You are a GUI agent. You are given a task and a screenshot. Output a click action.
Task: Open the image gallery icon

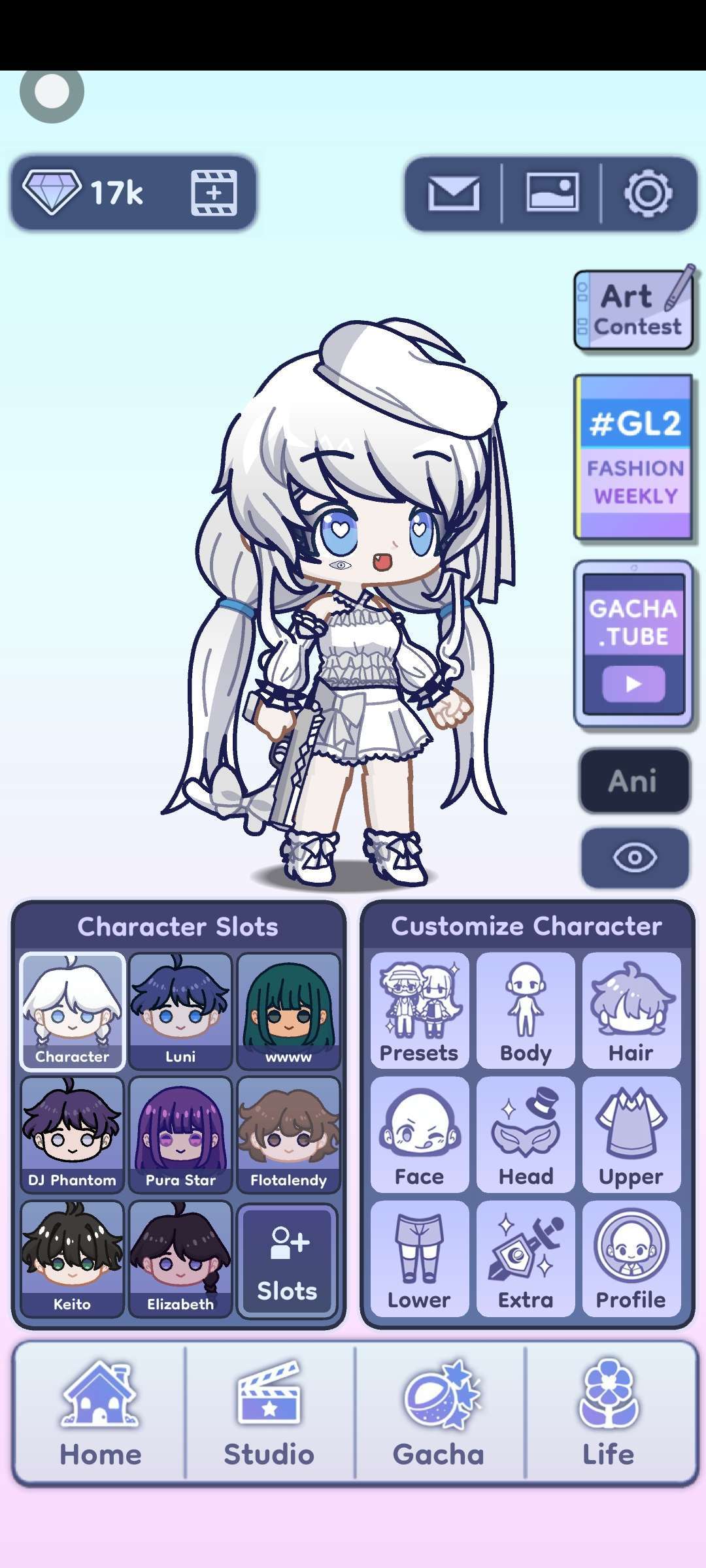(x=552, y=192)
